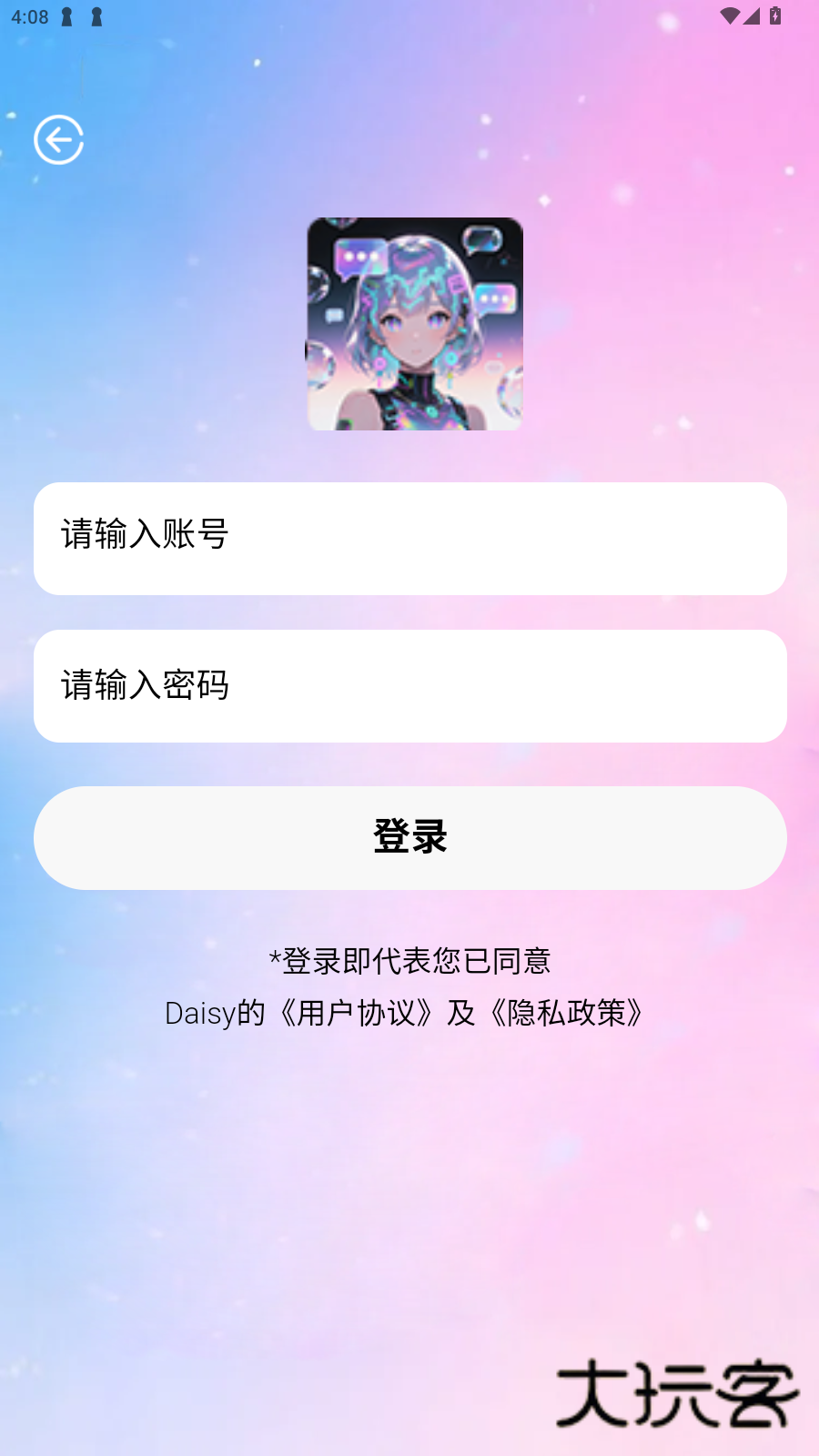Tap the second key icon in status bar

(96, 15)
